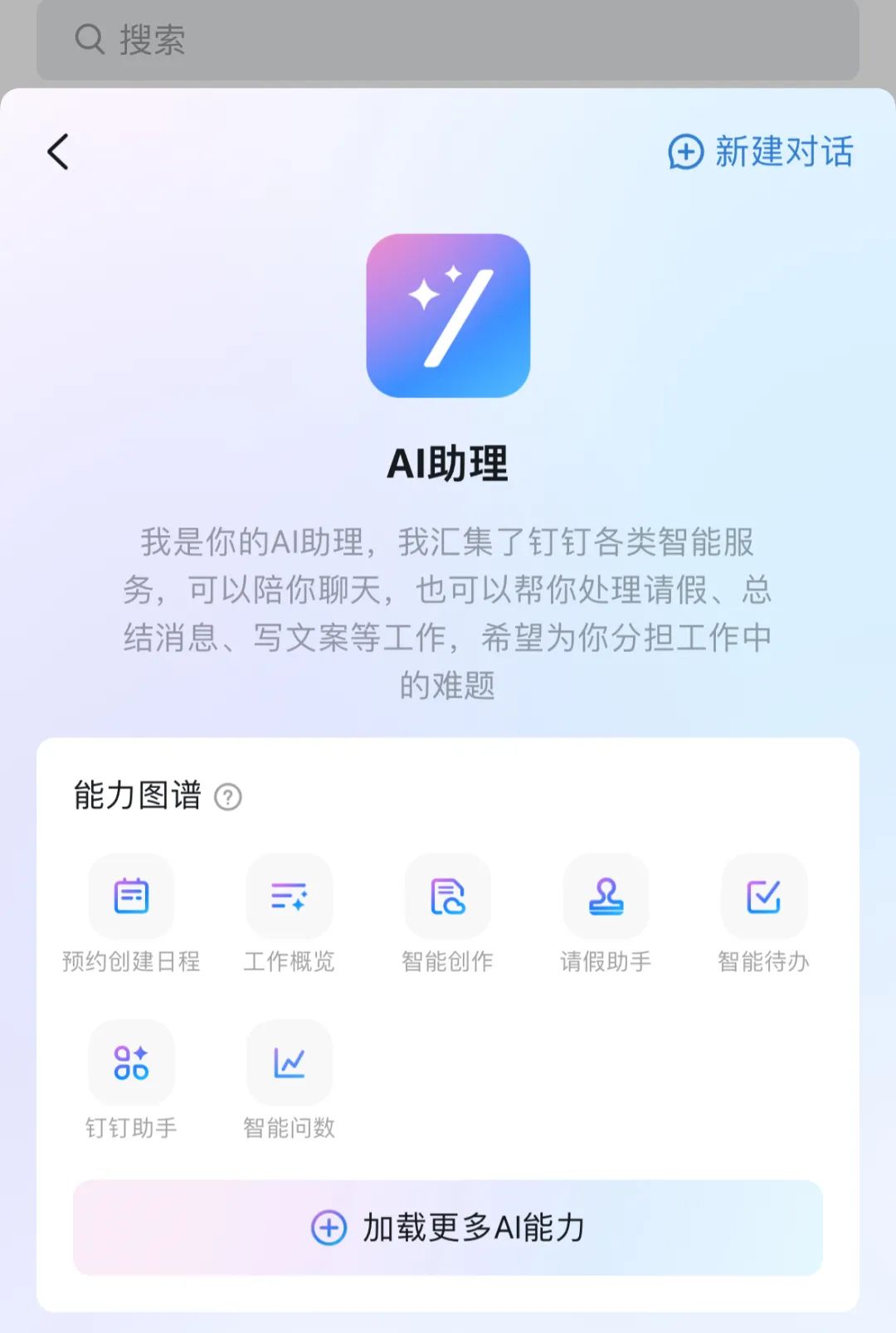
Task: Open the 智能问数 chart icon
Action: tap(290, 1063)
